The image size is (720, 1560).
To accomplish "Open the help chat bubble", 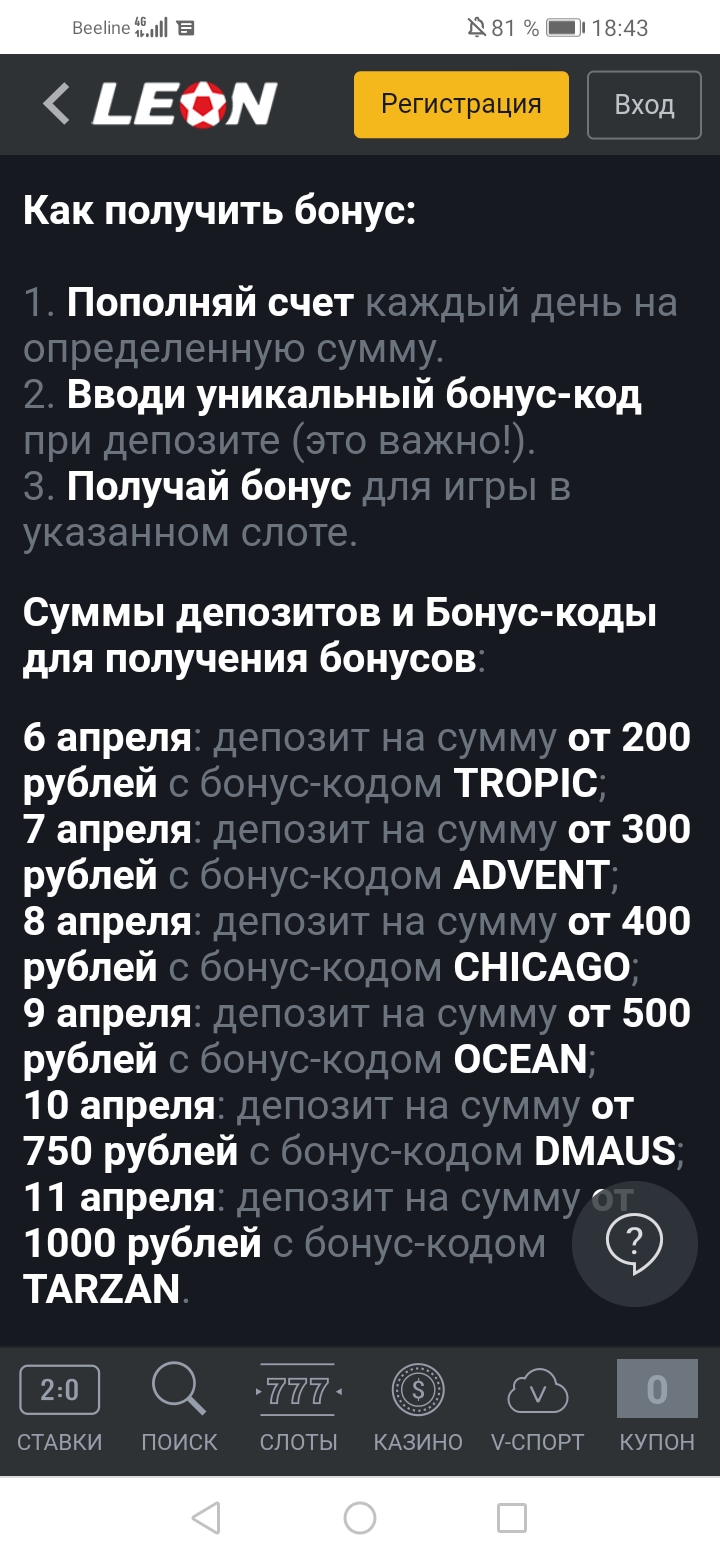I will 634,1244.
